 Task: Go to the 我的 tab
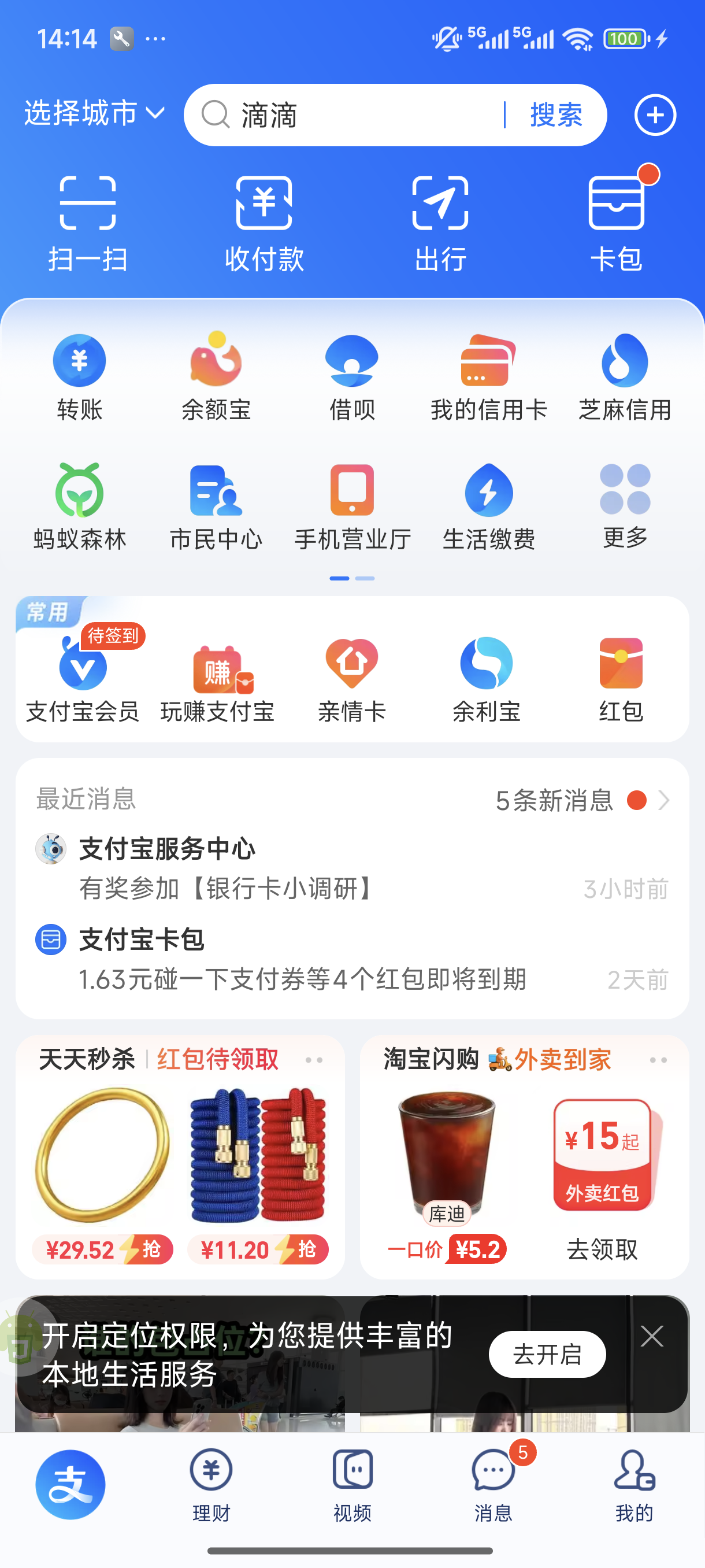pos(634,1484)
